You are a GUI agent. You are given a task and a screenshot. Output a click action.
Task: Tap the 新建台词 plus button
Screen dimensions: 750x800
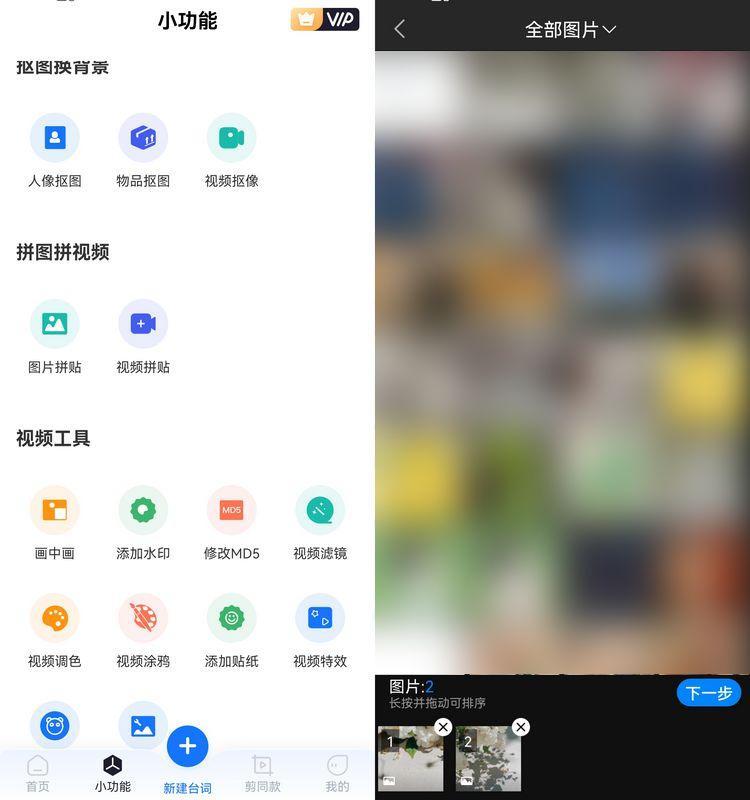pos(187,746)
